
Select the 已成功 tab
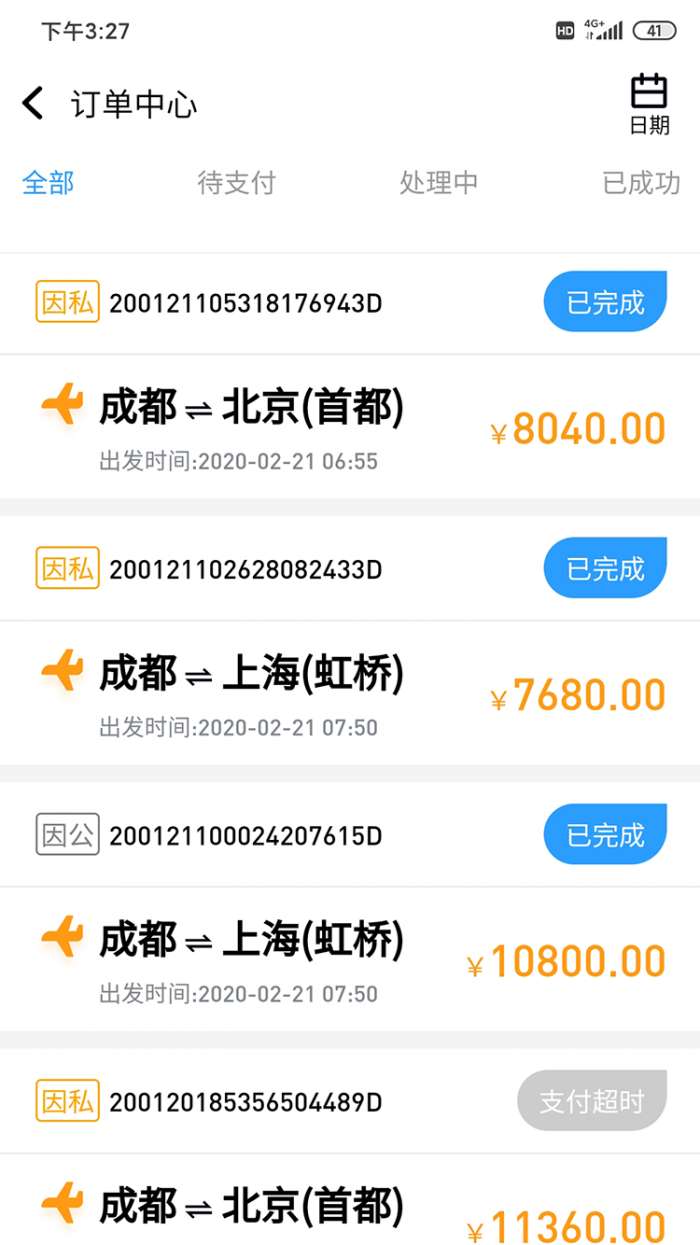coord(641,183)
